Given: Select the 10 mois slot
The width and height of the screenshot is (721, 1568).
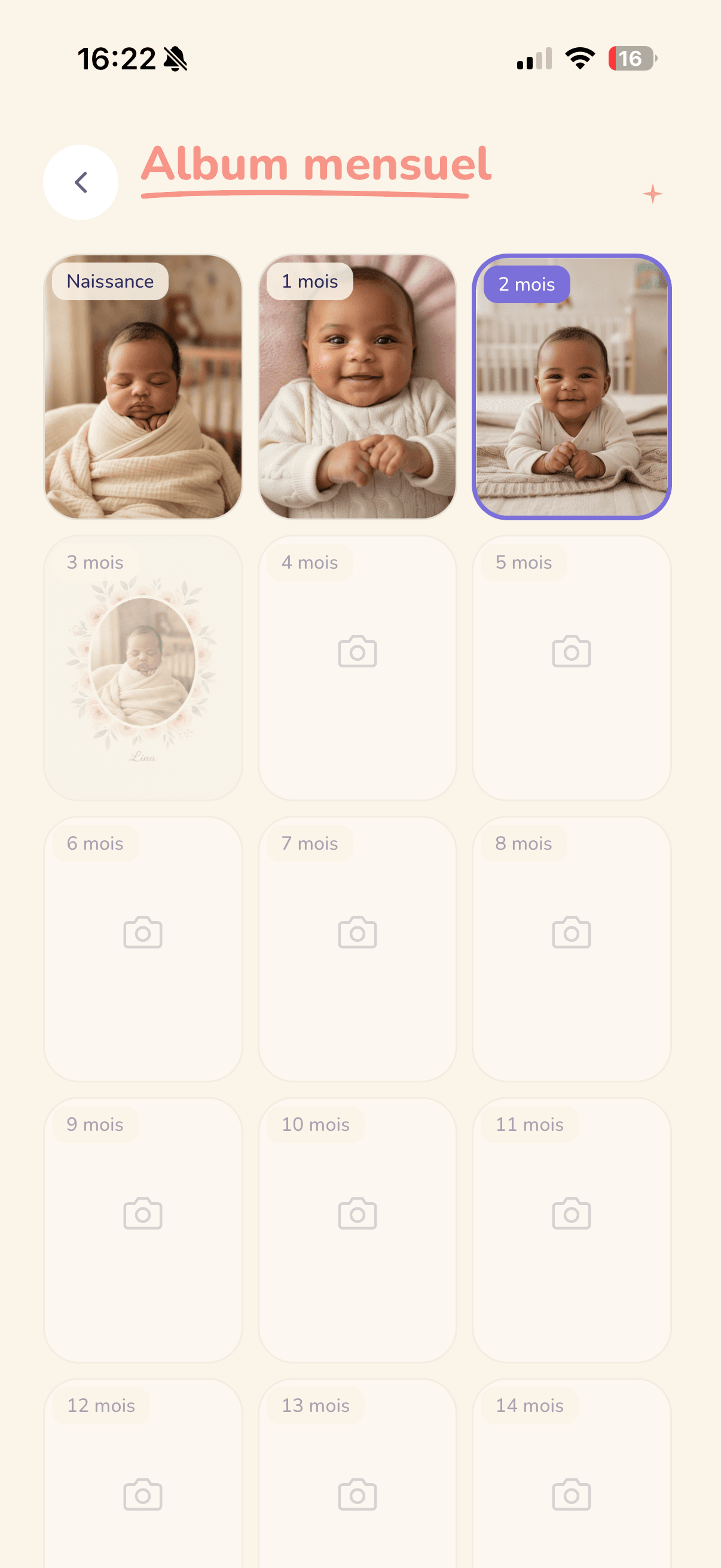Looking at the screenshot, I should [x=357, y=1230].
